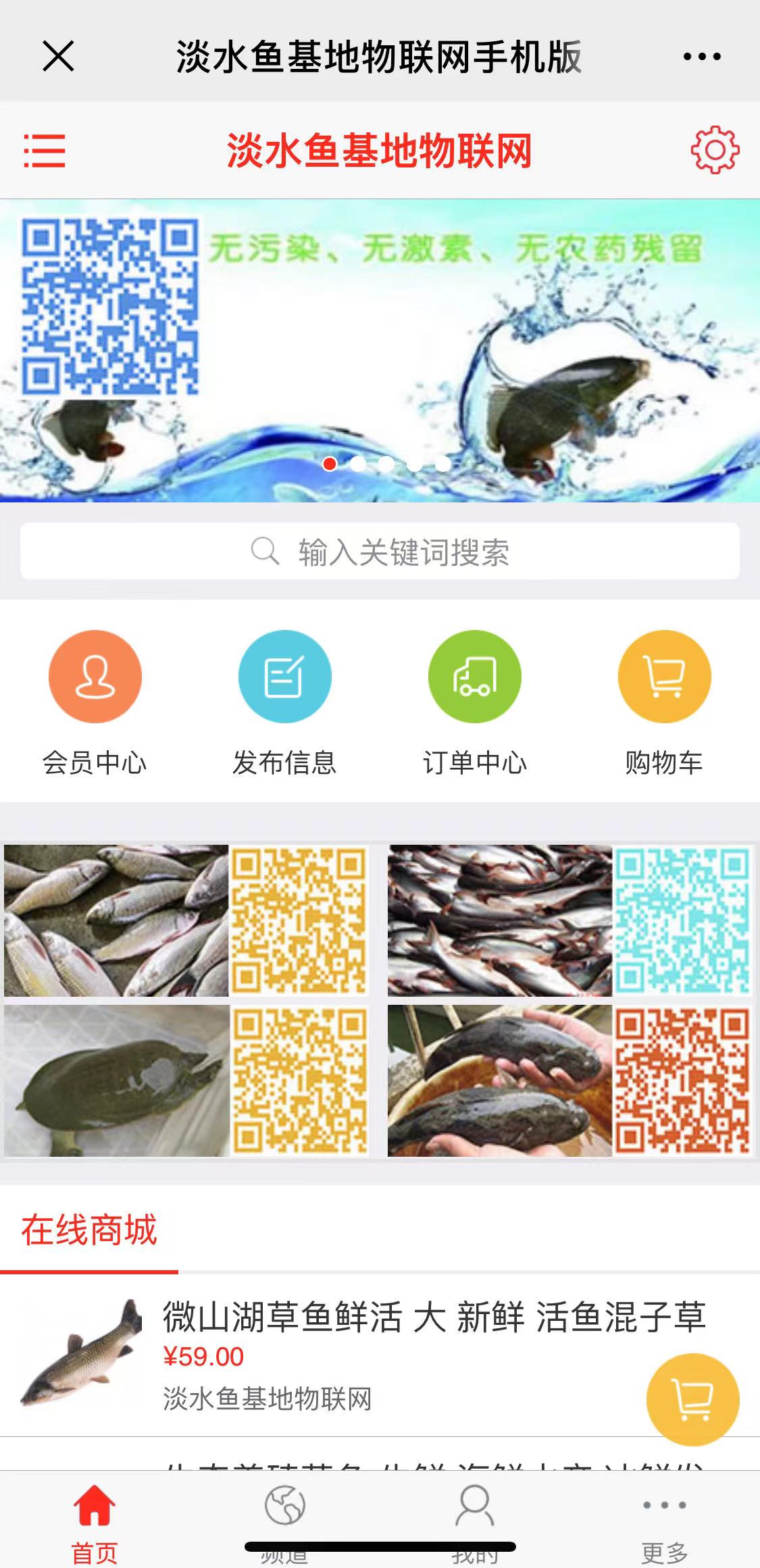Open the 微山湖草鱼鲜活 product listing
The height and width of the screenshot is (1568, 760).
pos(432,1317)
